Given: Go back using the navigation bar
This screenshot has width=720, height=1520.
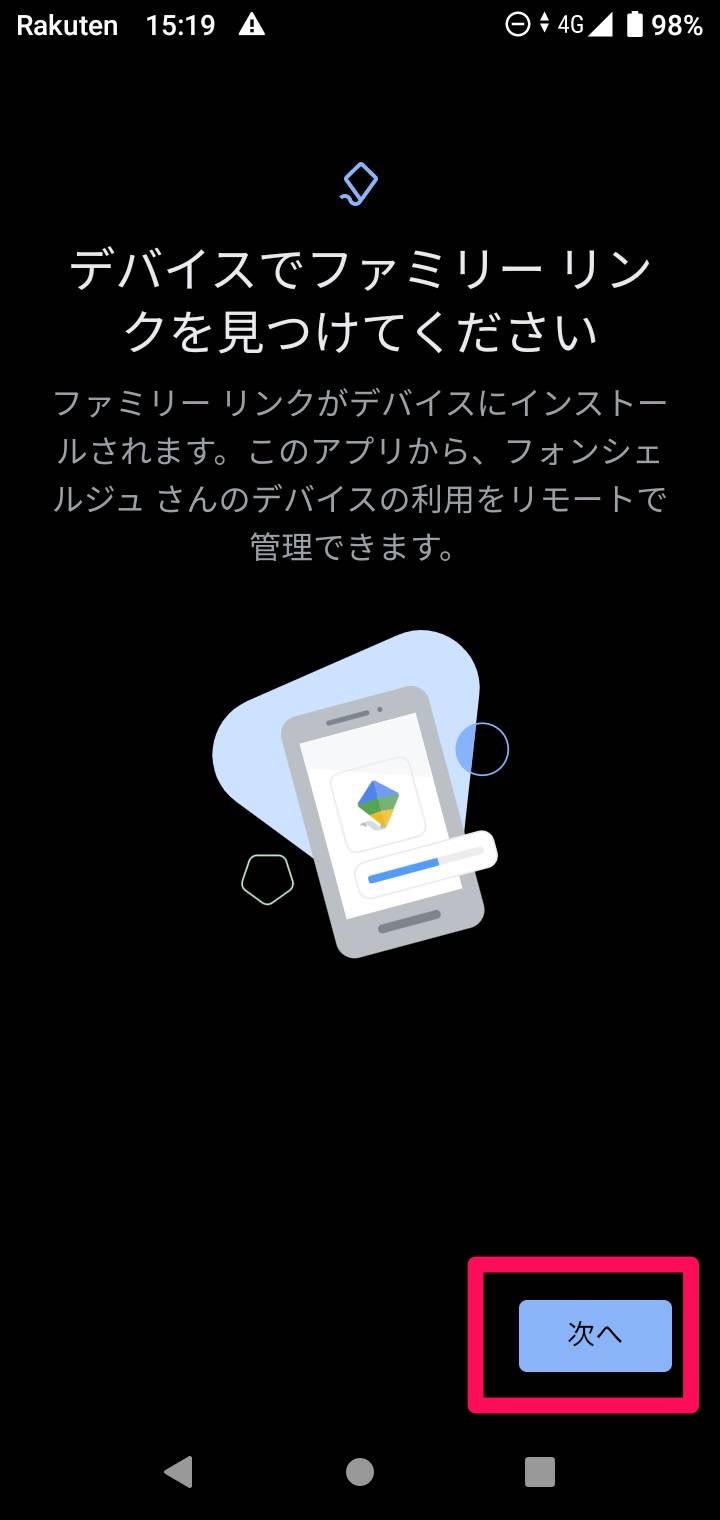Looking at the screenshot, I should coord(178,1470).
